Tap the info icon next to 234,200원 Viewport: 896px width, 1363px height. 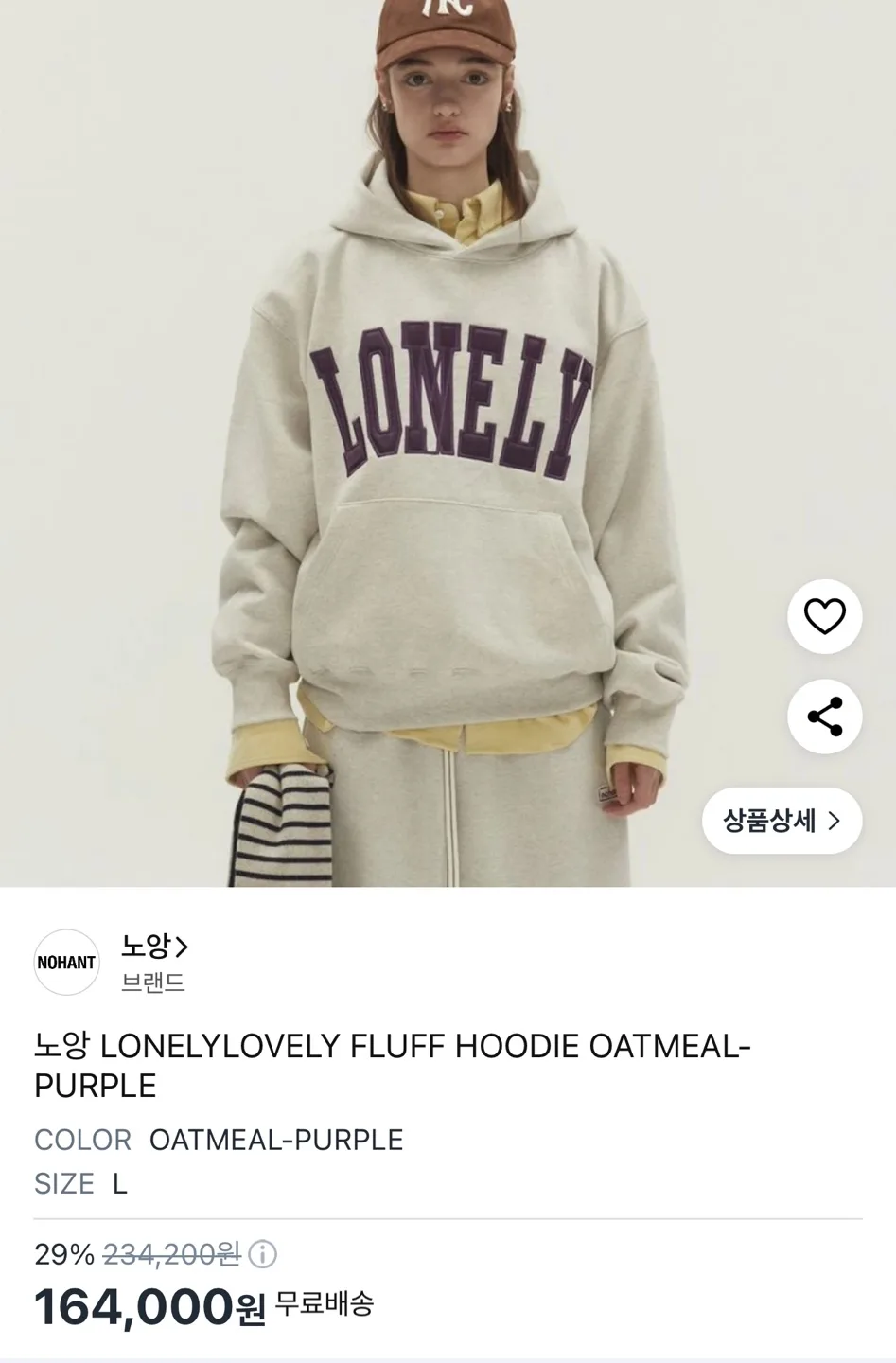262,1255
